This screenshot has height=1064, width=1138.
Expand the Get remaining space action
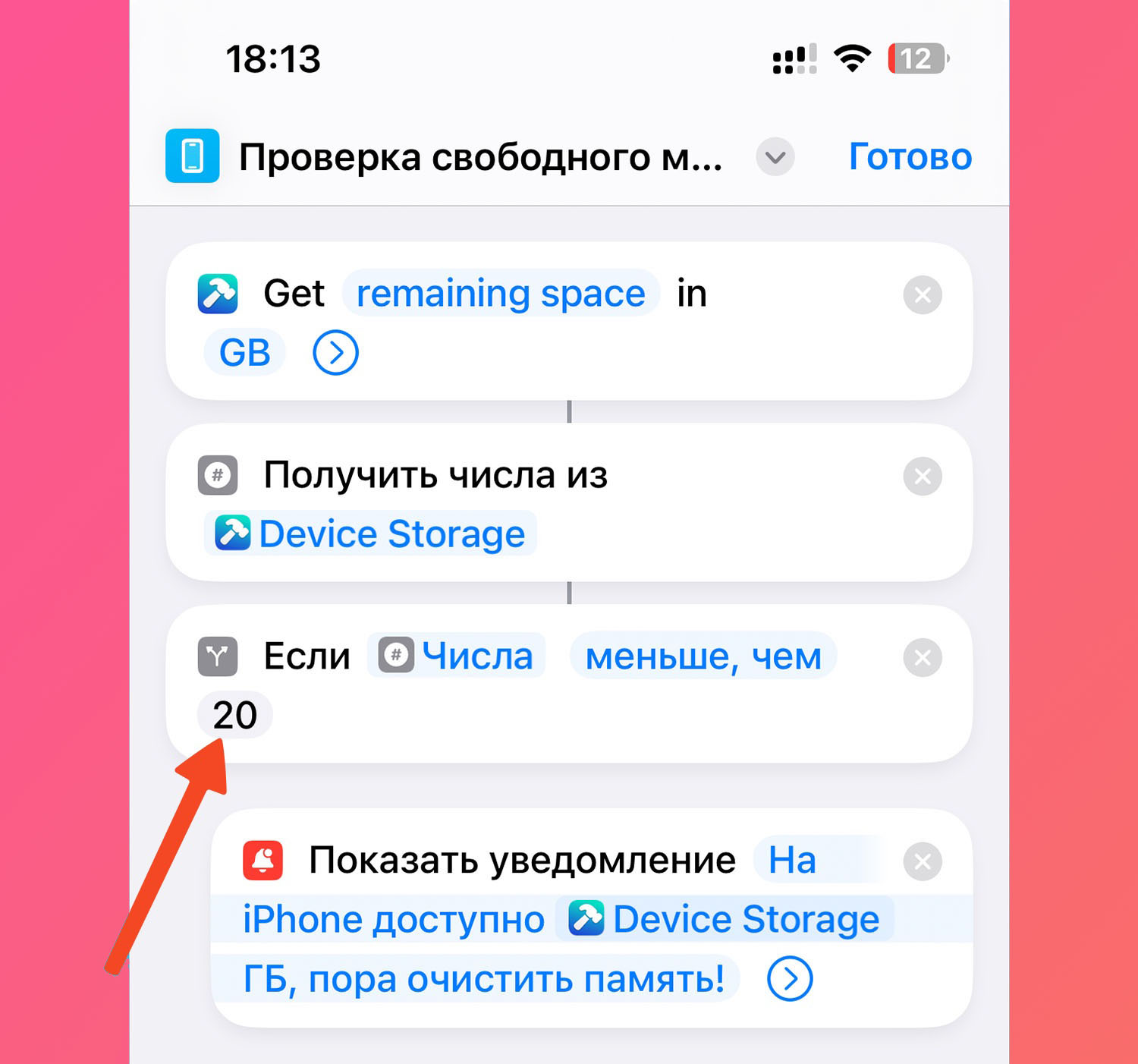click(x=335, y=353)
